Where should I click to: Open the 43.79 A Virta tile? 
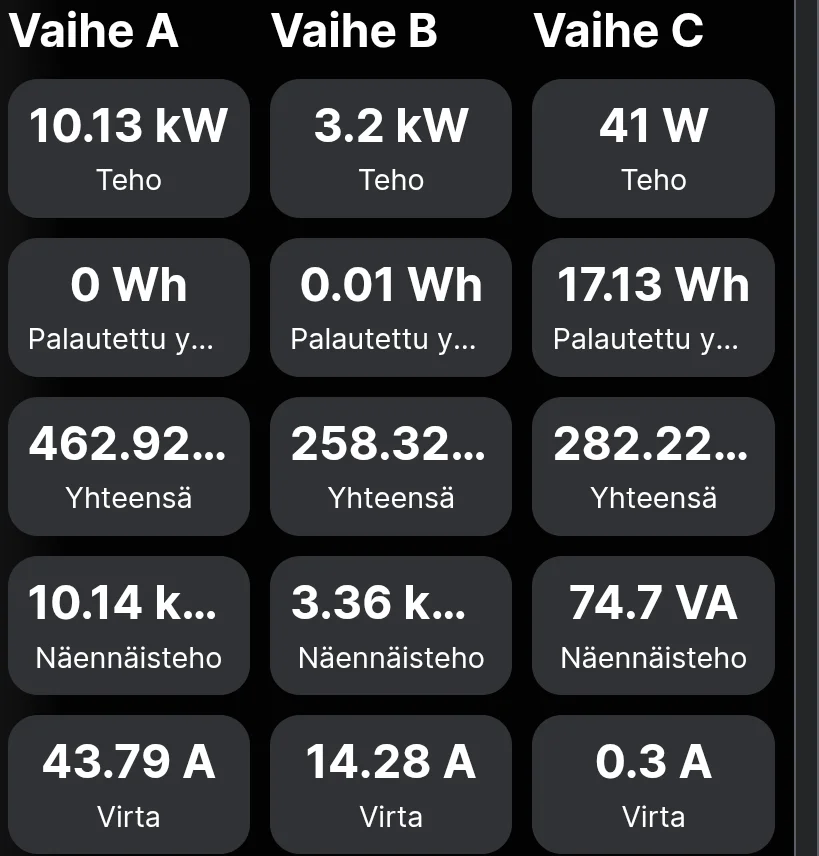pos(129,784)
